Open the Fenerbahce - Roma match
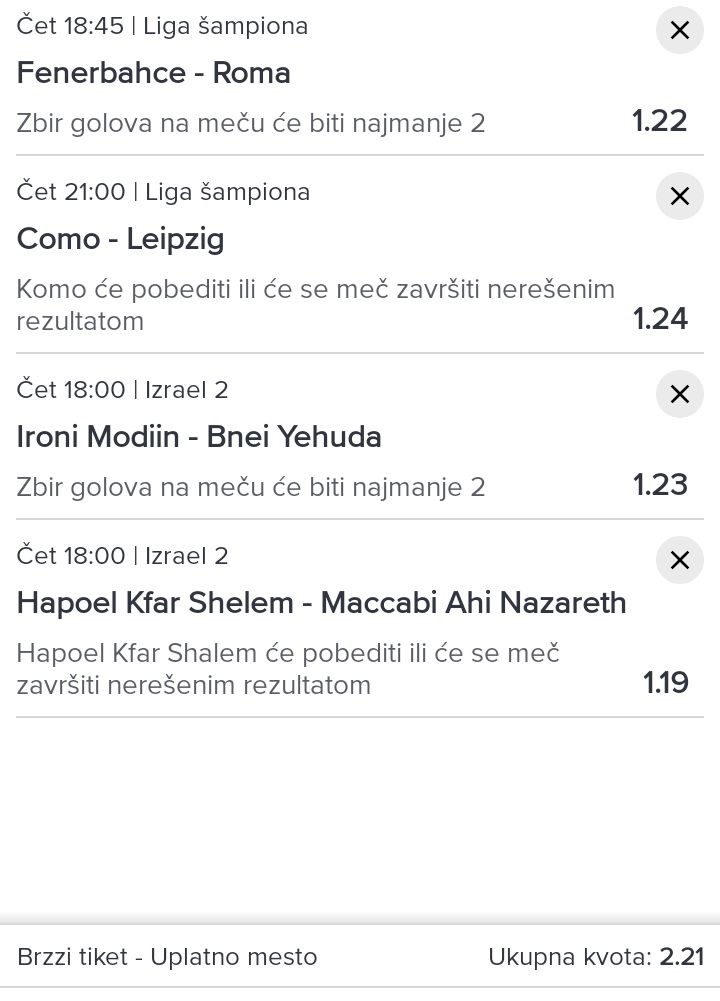The height and width of the screenshot is (1001, 720). coord(153,73)
